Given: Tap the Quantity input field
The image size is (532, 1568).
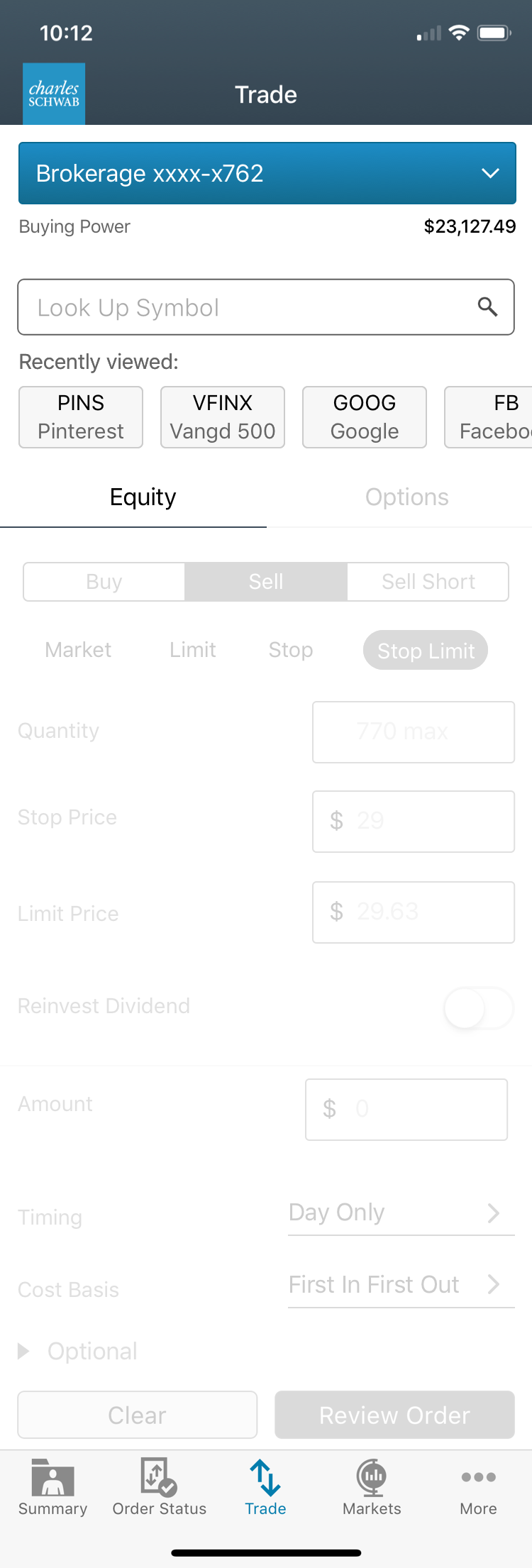Looking at the screenshot, I should (414, 732).
